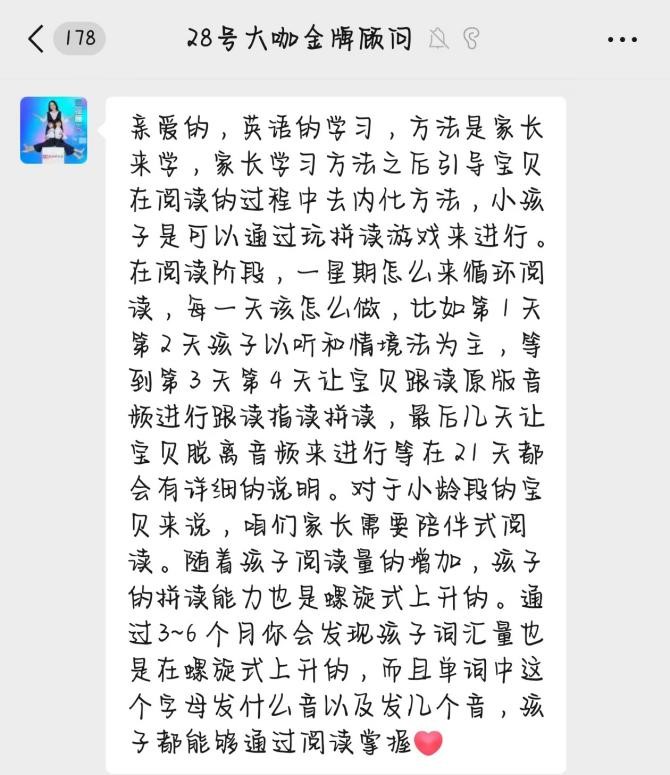Viewport: 670px width, 775px height.
Task: Open the chat overflow menu
Action: point(622,40)
